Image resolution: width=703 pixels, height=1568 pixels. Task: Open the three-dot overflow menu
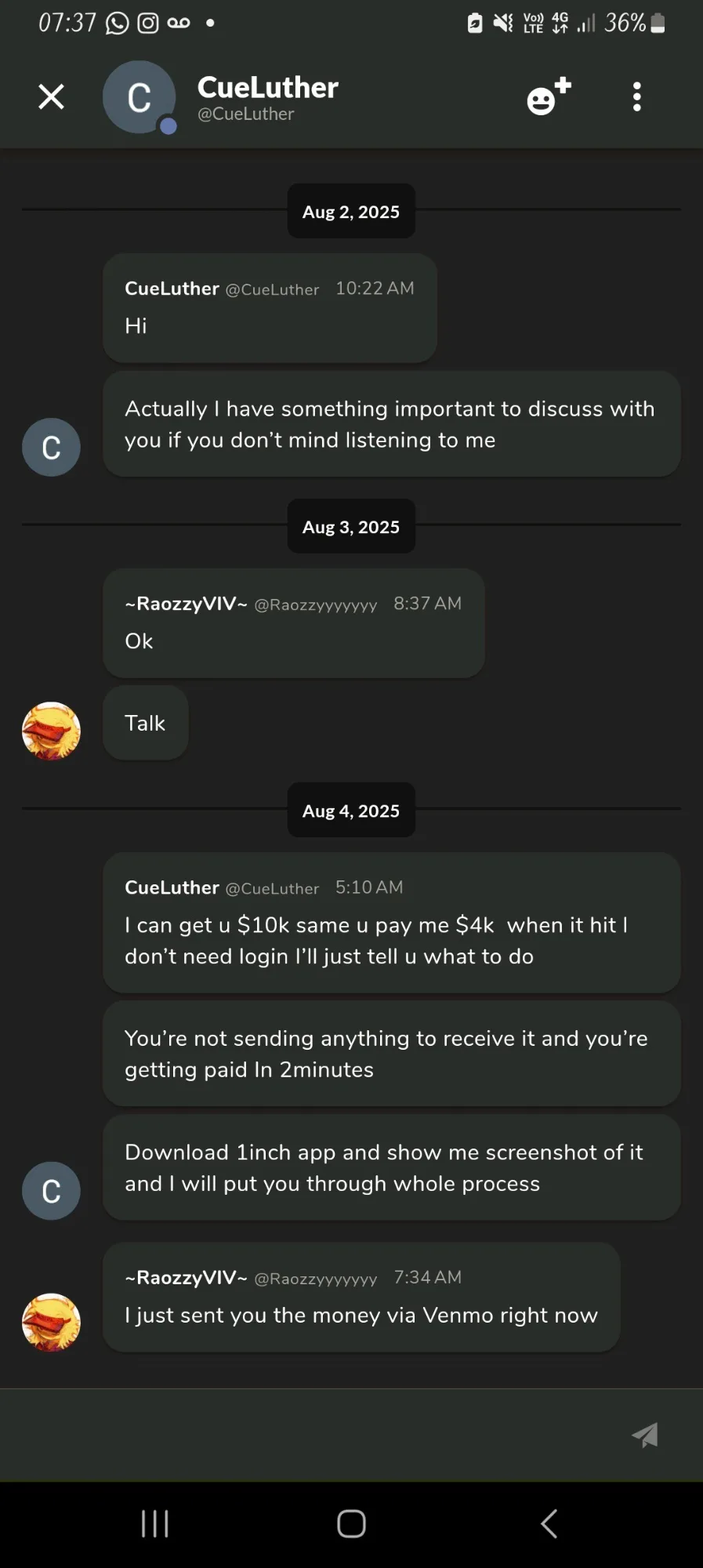click(637, 97)
